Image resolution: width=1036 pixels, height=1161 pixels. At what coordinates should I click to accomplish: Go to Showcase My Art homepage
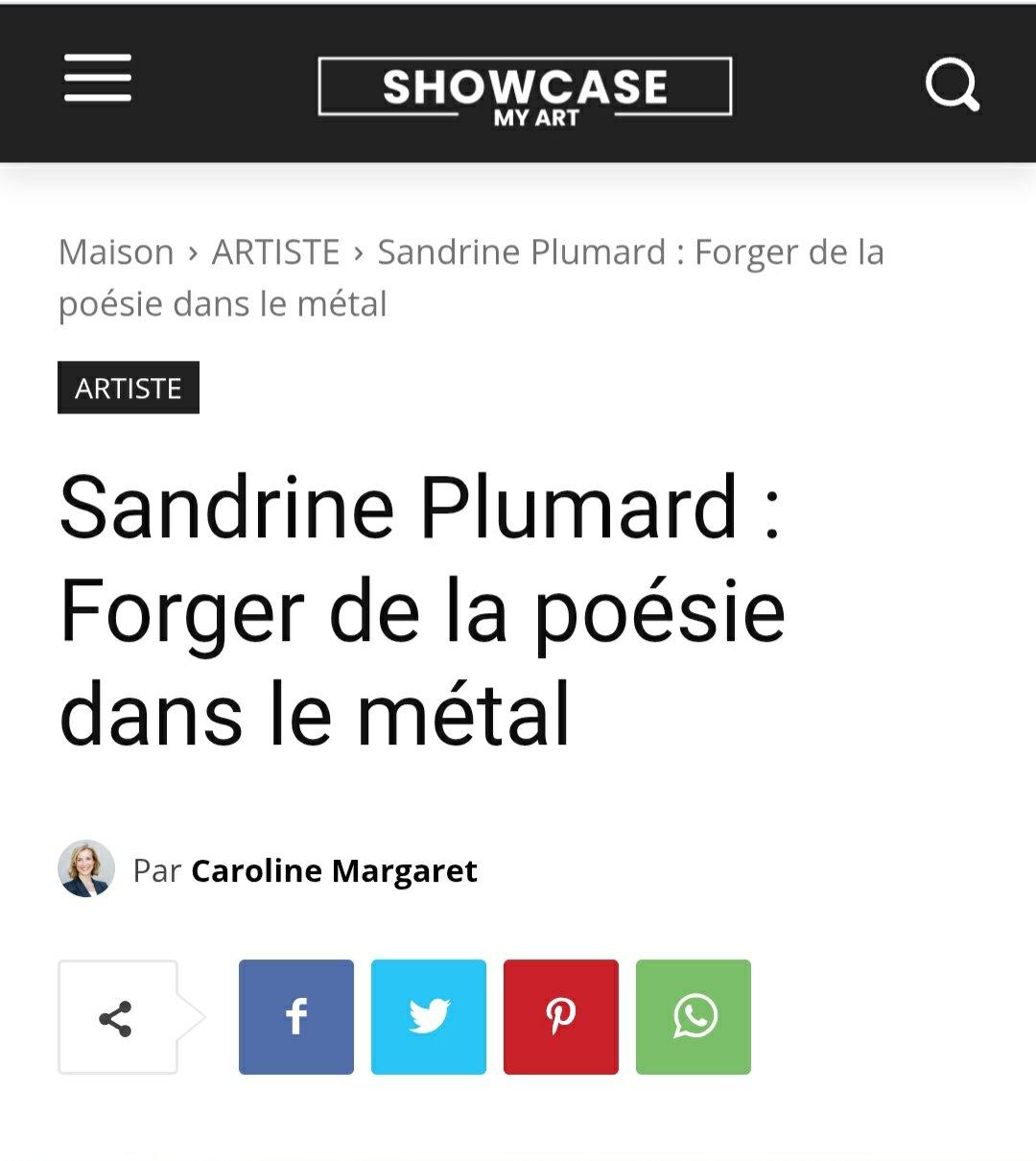[525, 88]
